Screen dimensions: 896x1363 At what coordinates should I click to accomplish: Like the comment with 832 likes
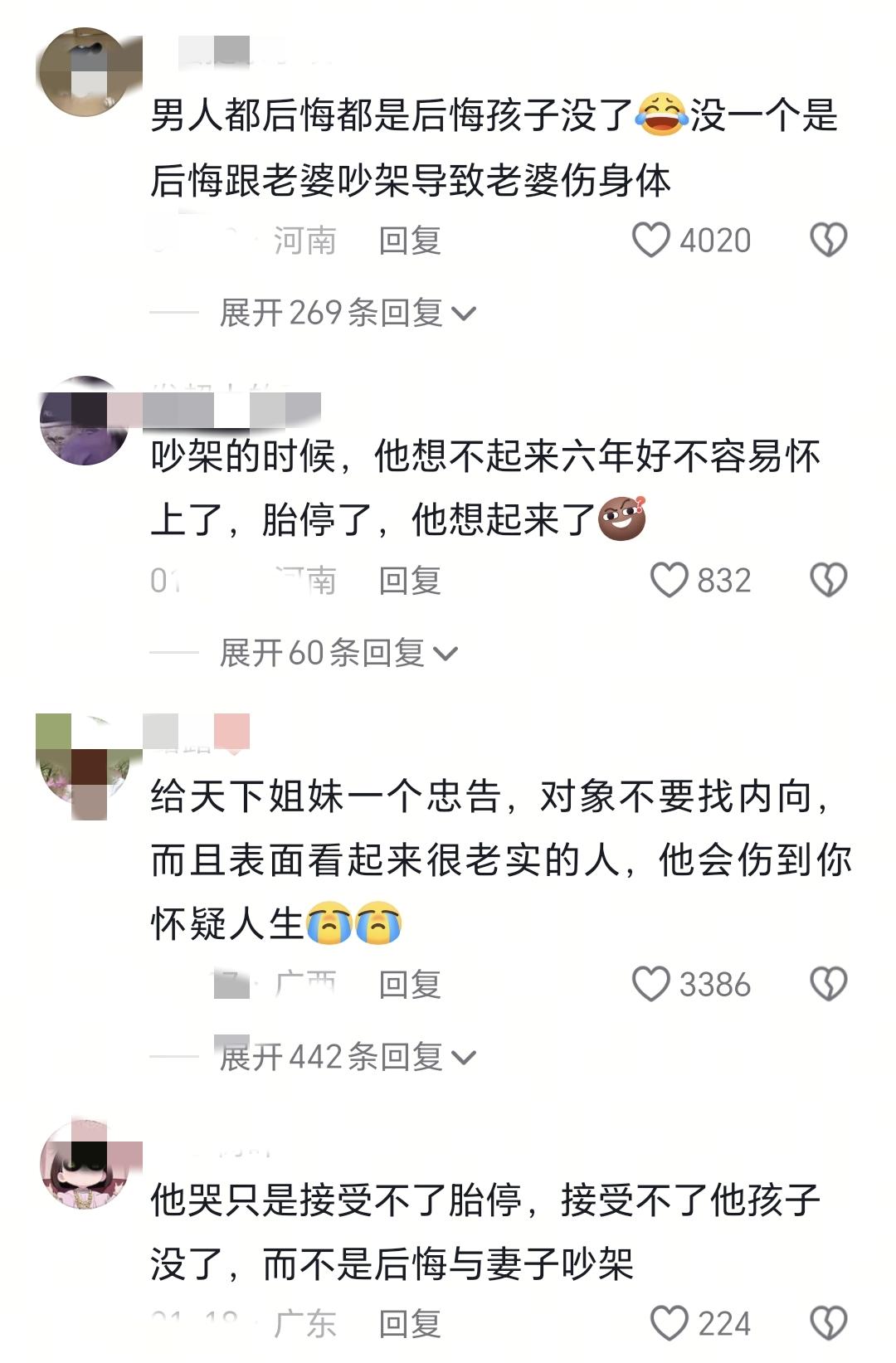pos(669,581)
